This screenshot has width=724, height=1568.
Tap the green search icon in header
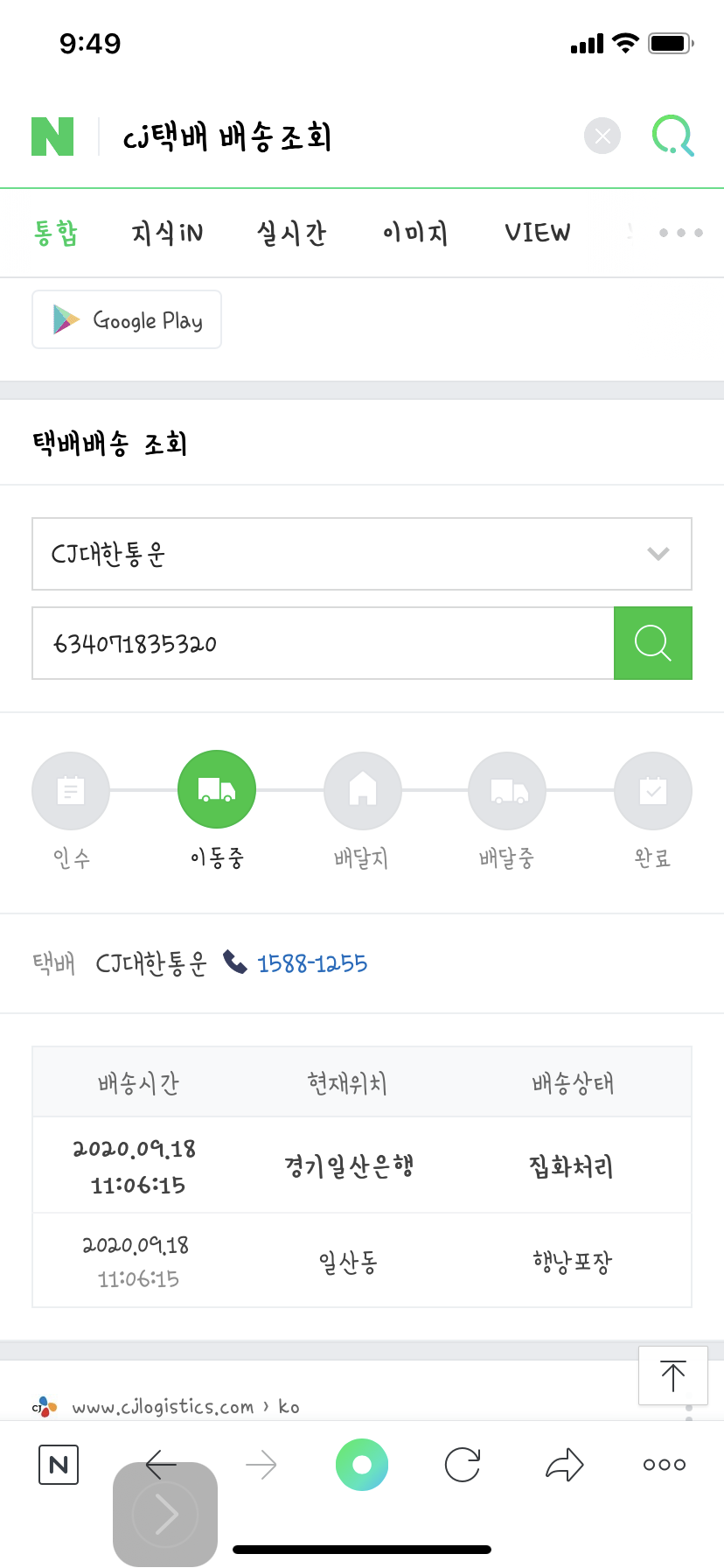(673, 136)
